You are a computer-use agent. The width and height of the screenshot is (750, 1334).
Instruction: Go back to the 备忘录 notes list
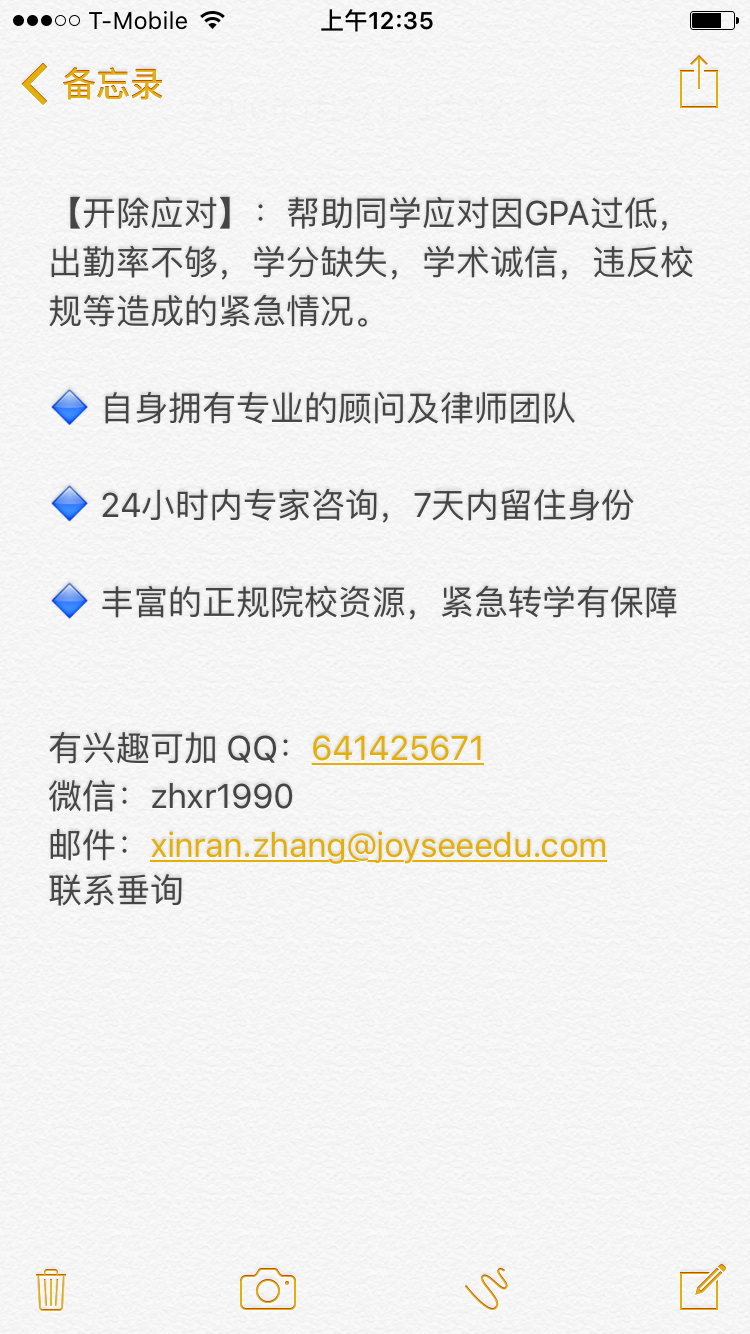92,84
